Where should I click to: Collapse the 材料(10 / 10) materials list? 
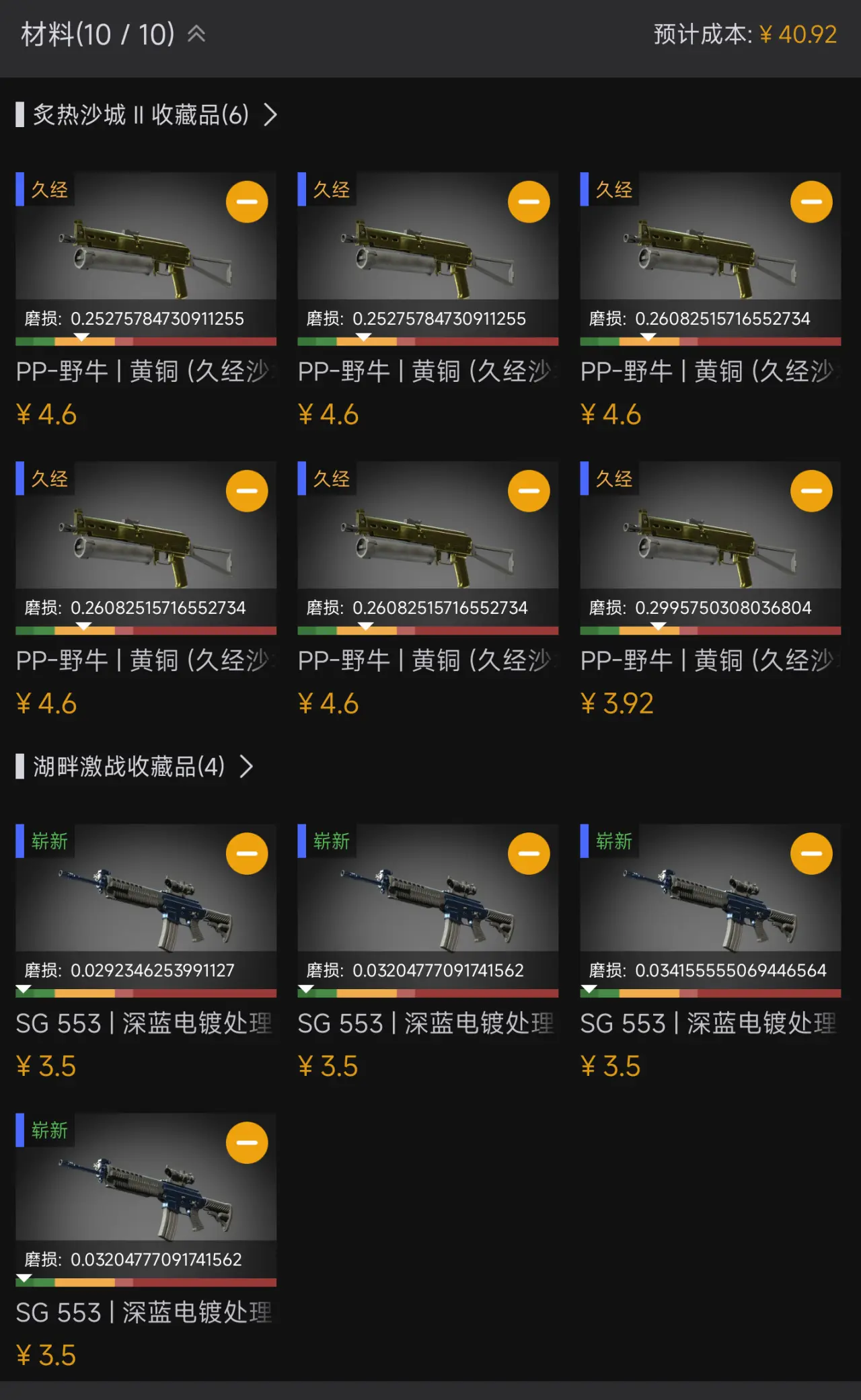click(x=196, y=34)
